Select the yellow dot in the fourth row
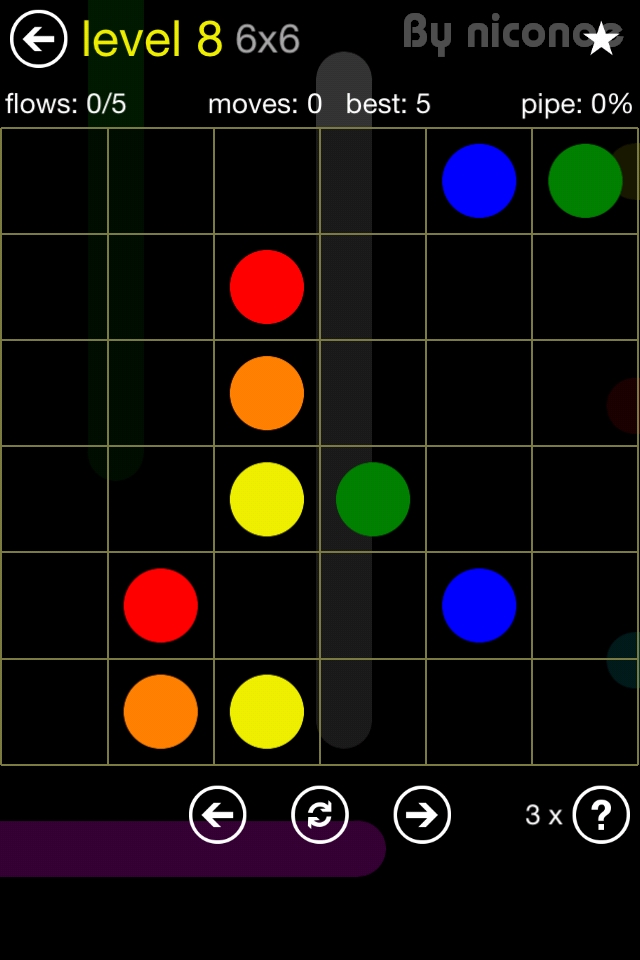The image size is (640, 960). [267, 499]
